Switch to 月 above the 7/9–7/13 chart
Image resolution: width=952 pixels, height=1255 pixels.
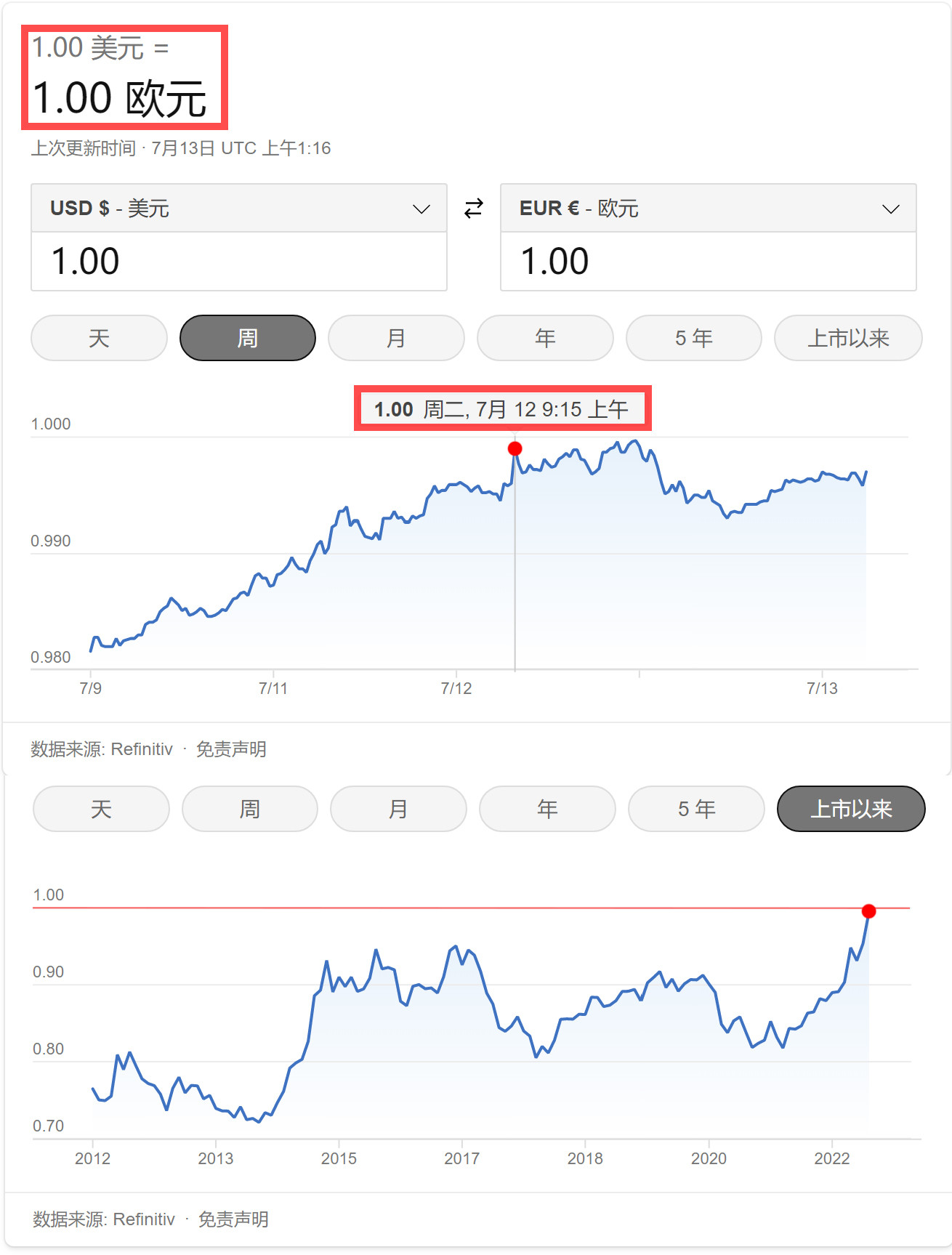[x=396, y=338]
